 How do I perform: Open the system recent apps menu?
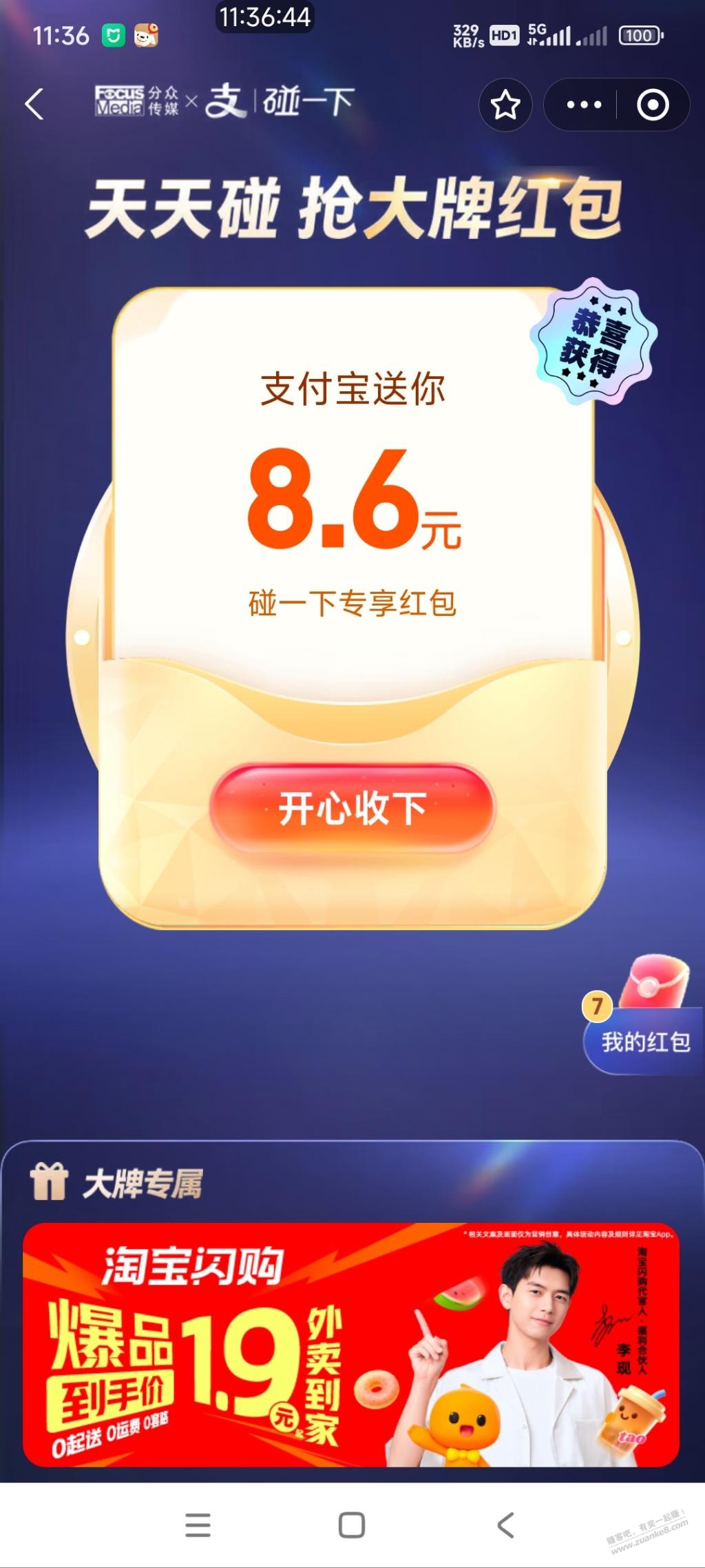(198, 1525)
